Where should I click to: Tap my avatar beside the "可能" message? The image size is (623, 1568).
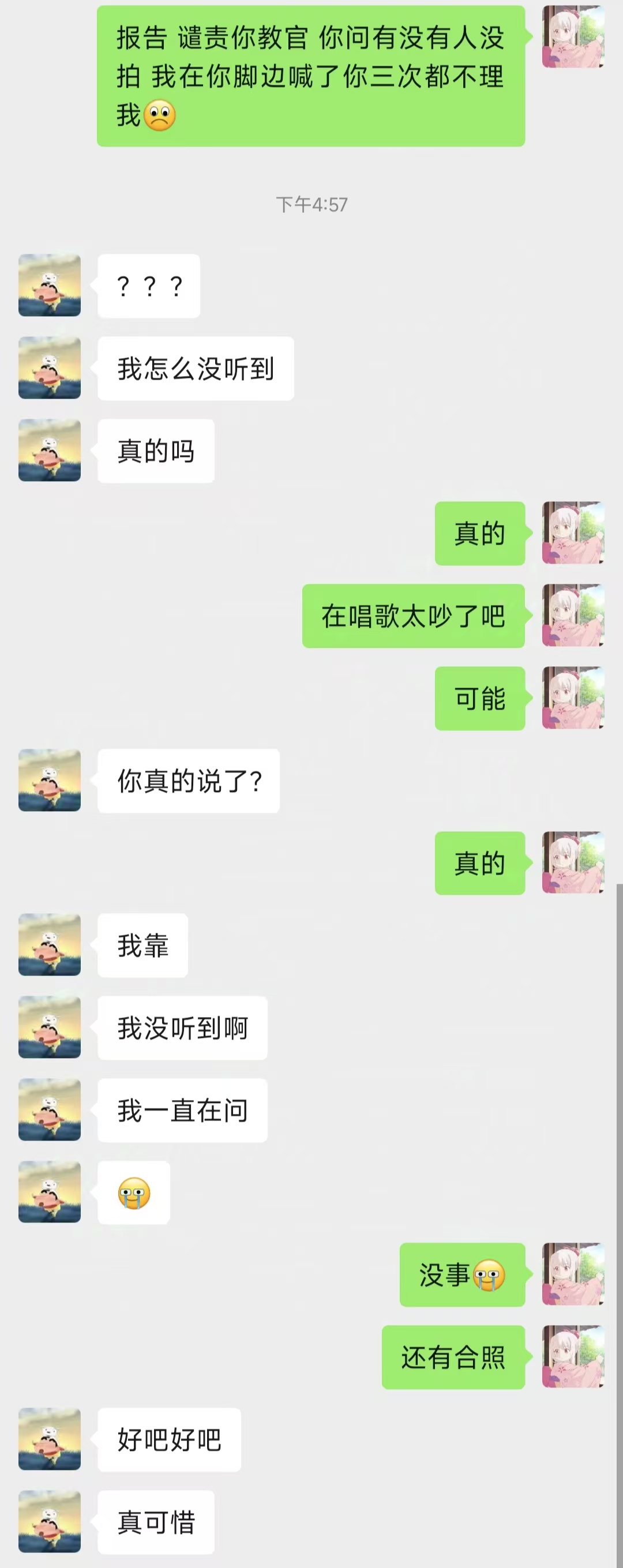point(572,697)
